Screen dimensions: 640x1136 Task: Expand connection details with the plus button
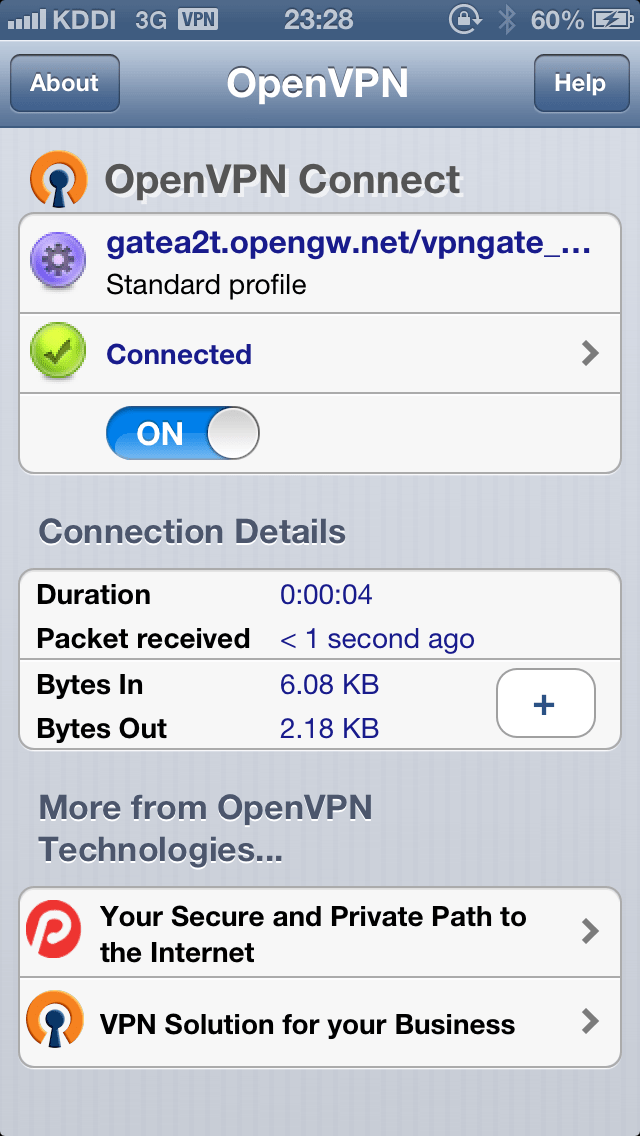coord(545,705)
